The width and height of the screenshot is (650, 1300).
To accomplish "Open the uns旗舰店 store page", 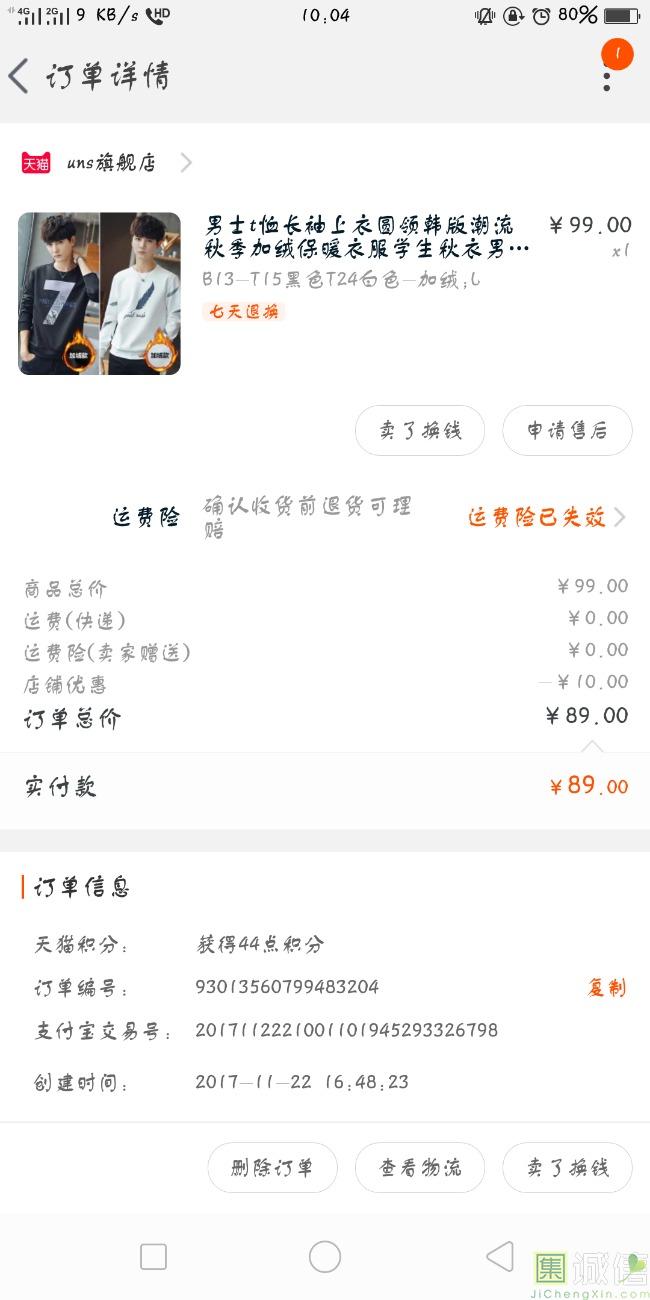I will (110, 163).
